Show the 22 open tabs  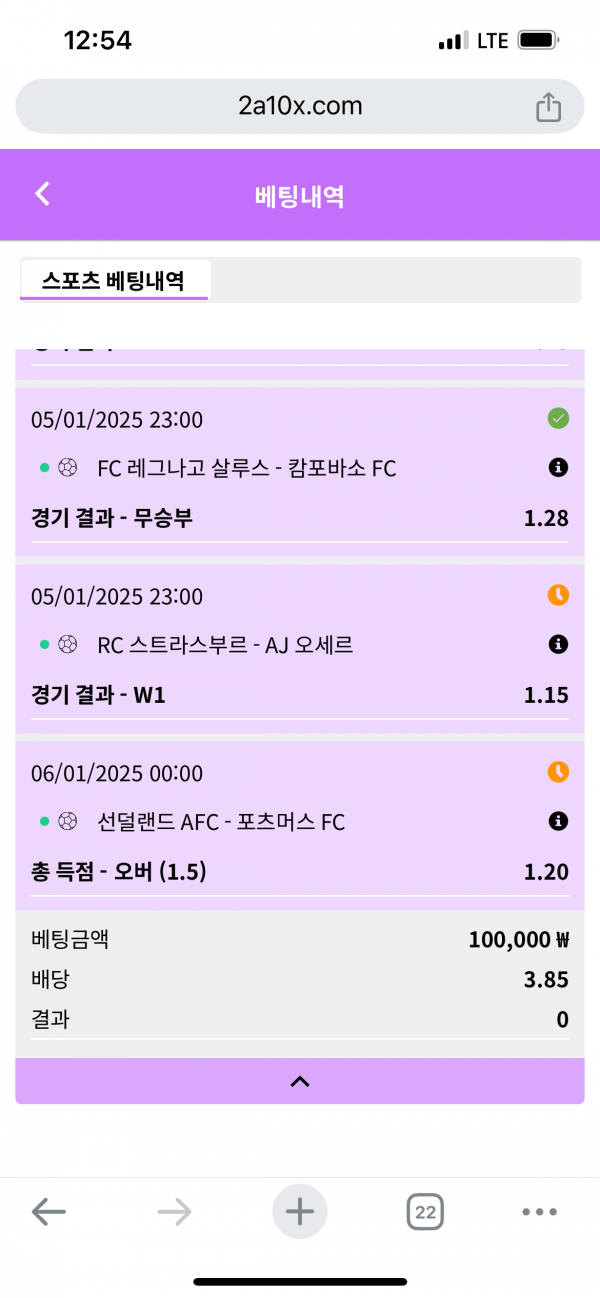point(425,1213)
